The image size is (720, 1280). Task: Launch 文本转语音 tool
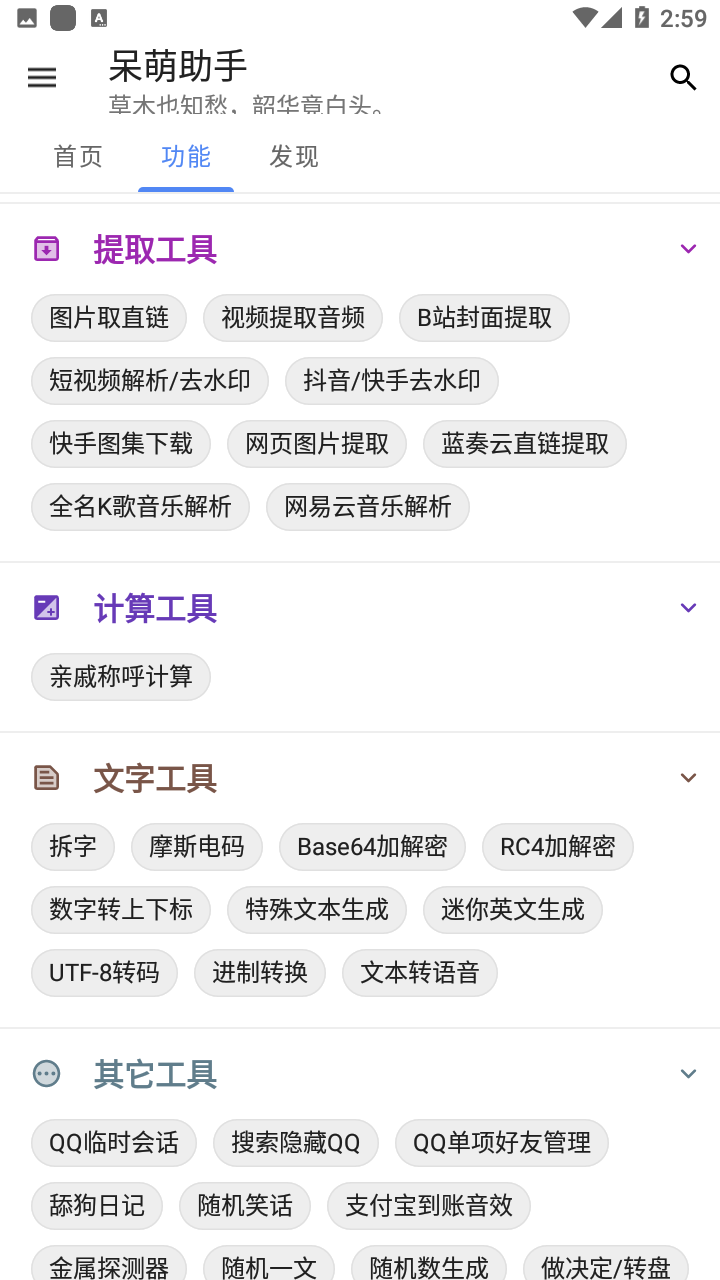[x=420, y=973]
